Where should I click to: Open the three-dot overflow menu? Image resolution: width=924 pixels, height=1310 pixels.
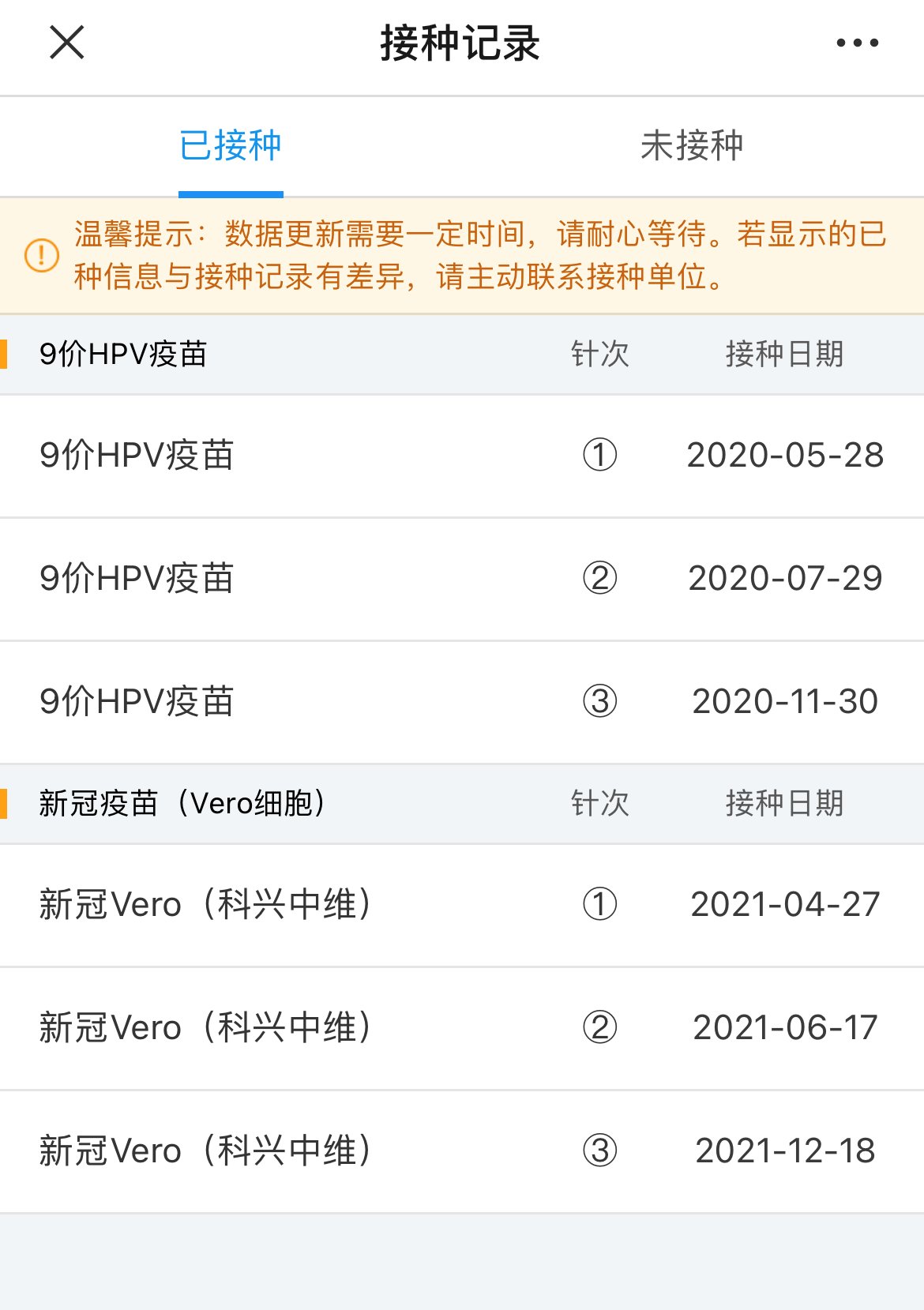[857, 43]
